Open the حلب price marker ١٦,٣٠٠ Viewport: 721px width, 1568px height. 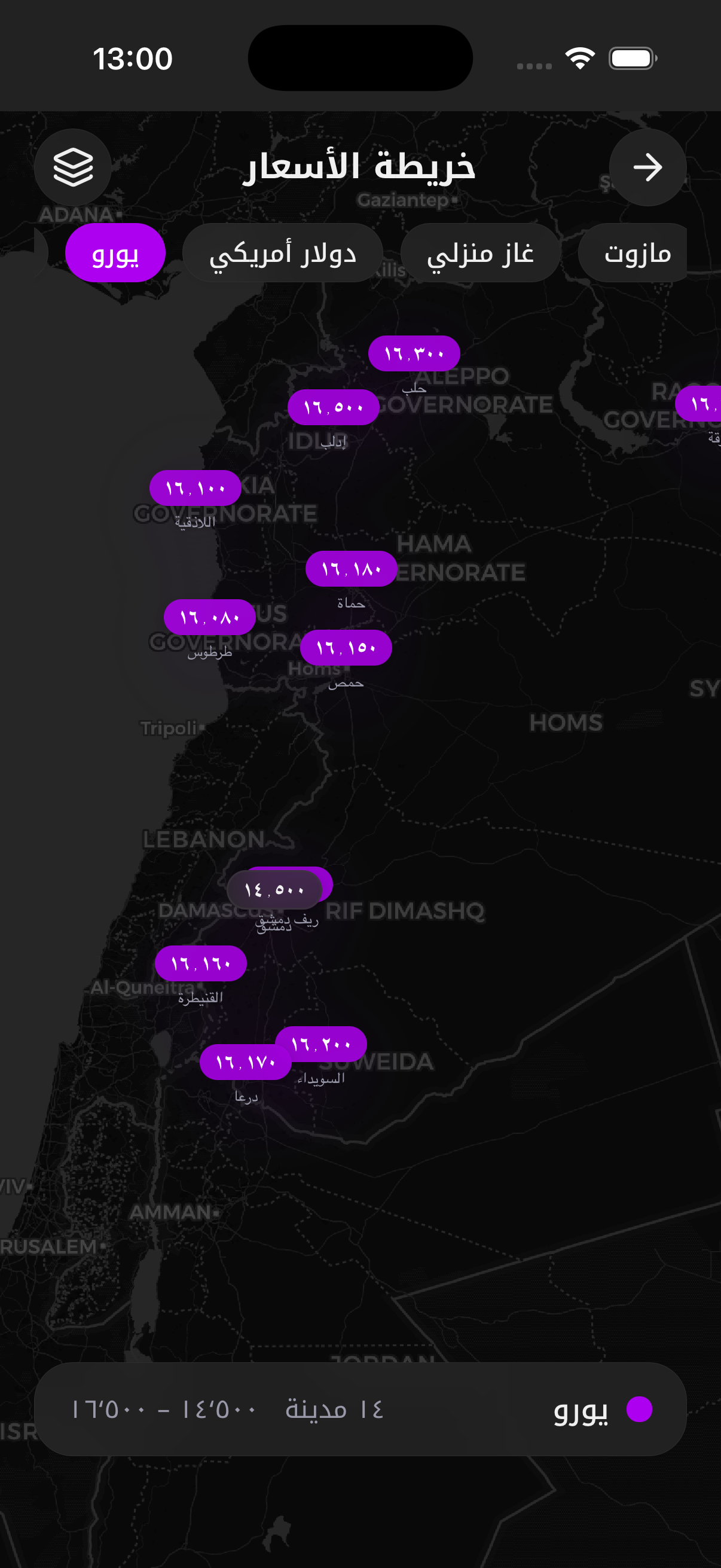414,353
